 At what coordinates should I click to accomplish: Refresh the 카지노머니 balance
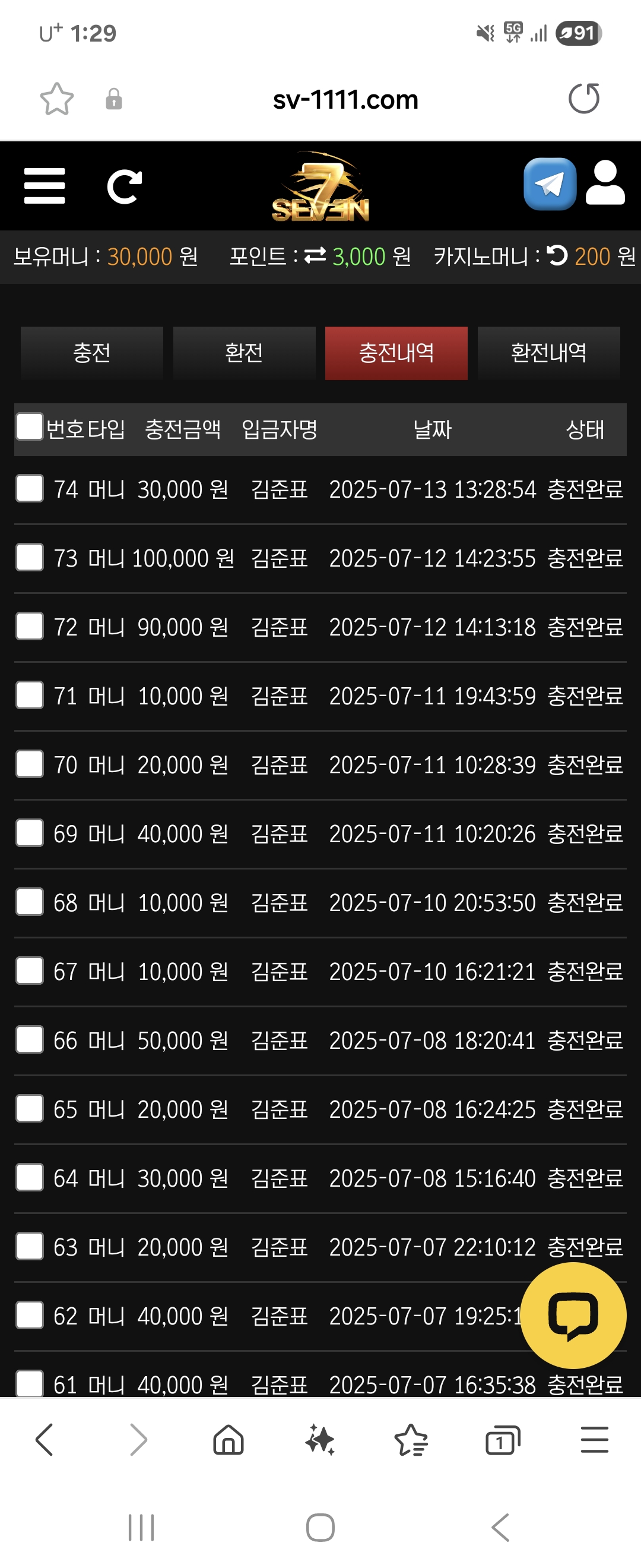pos(557,255)
